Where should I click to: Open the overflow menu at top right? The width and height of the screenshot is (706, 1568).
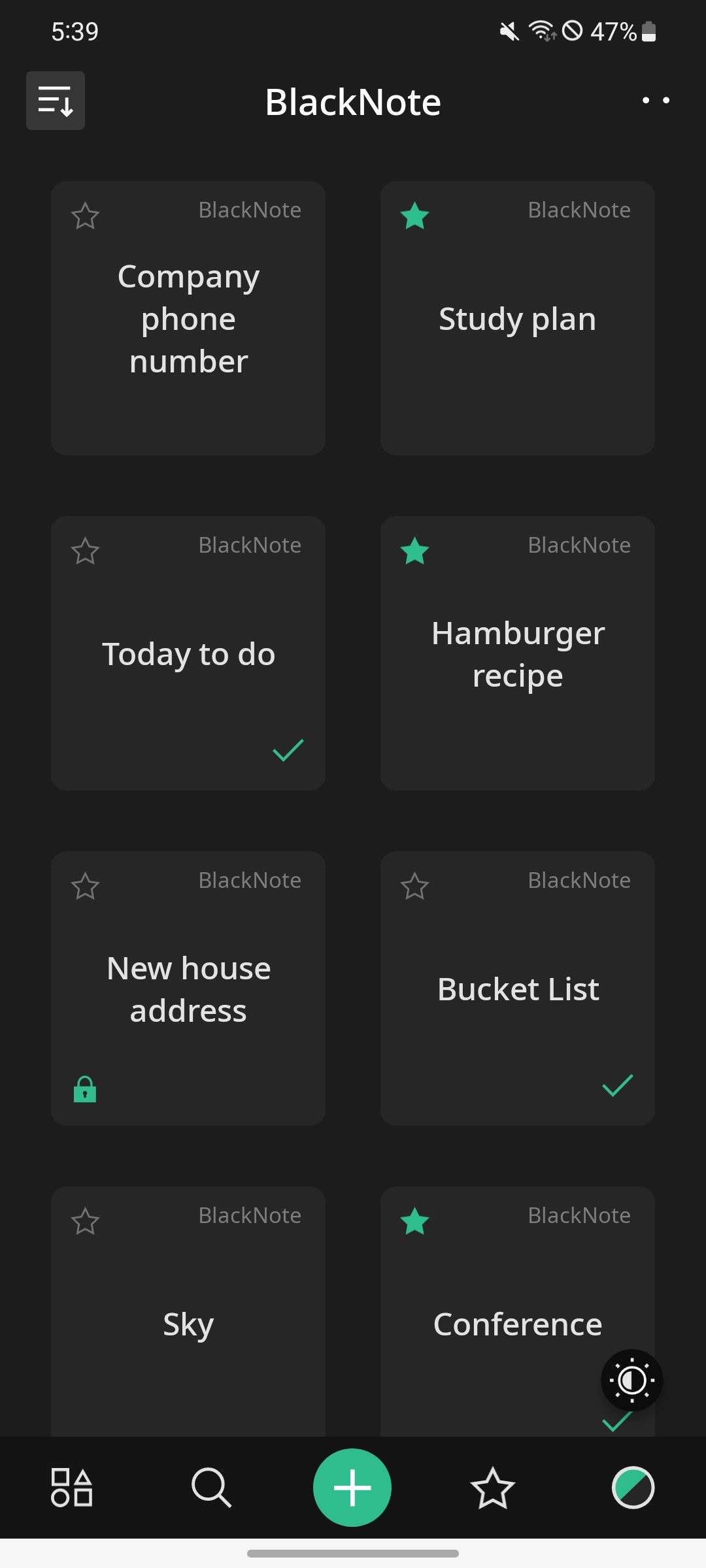(x=657, y=101)
